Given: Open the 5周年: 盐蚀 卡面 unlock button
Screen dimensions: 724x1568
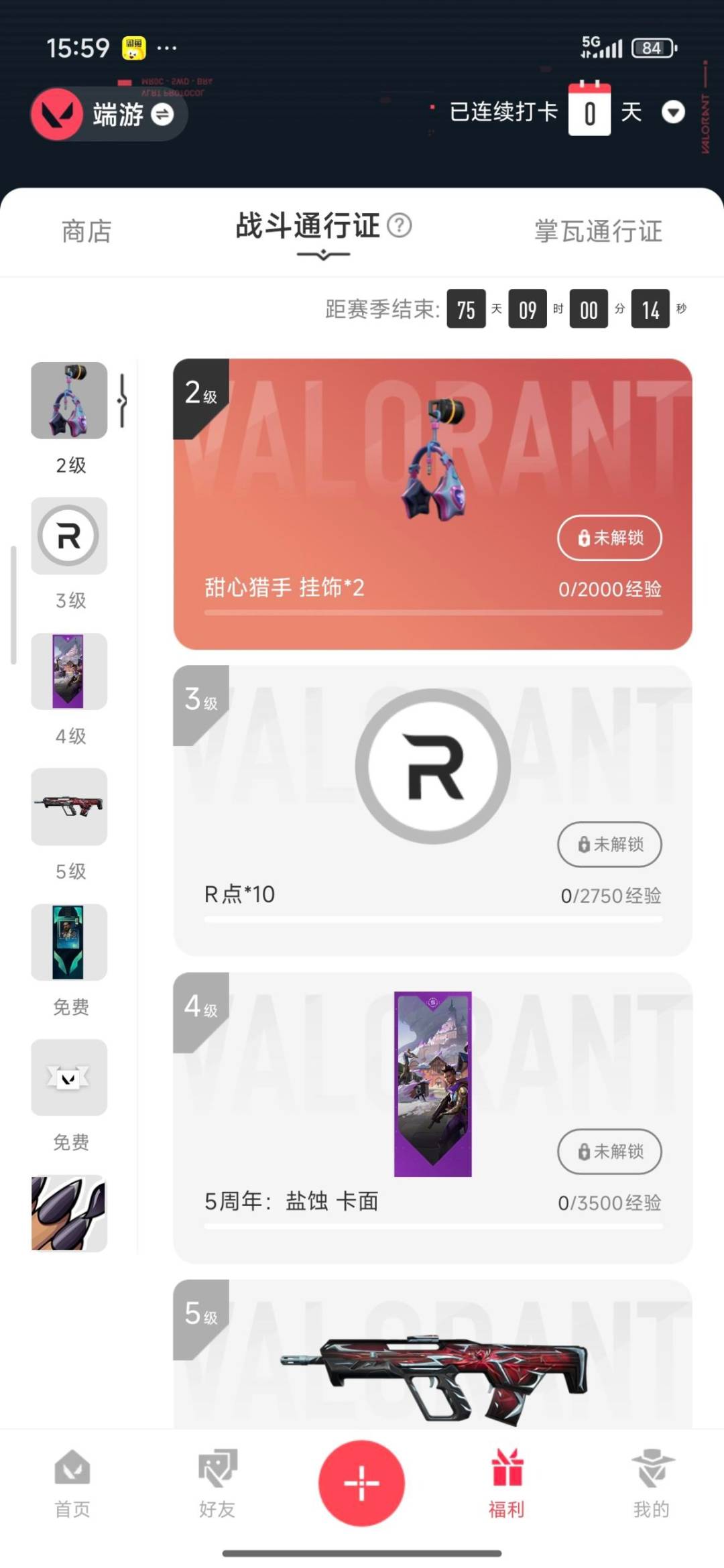Looking at the screenshot, I should (x=609, y=1152).
